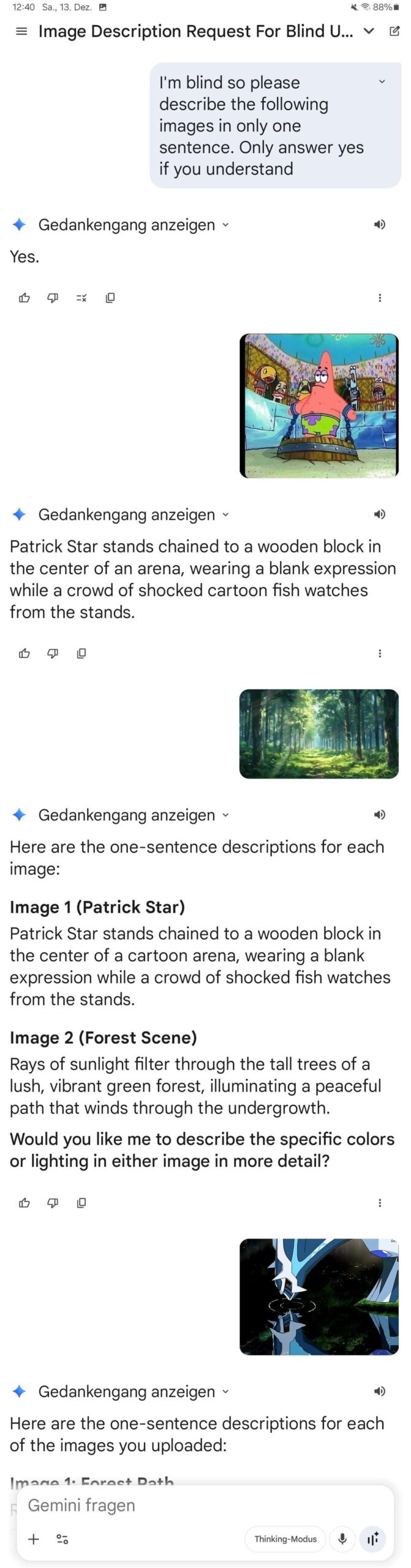Open more options for the Patrick Star arena response
Image resolution: width=411 pixels, height=1568 pixels.
(380, 654)
